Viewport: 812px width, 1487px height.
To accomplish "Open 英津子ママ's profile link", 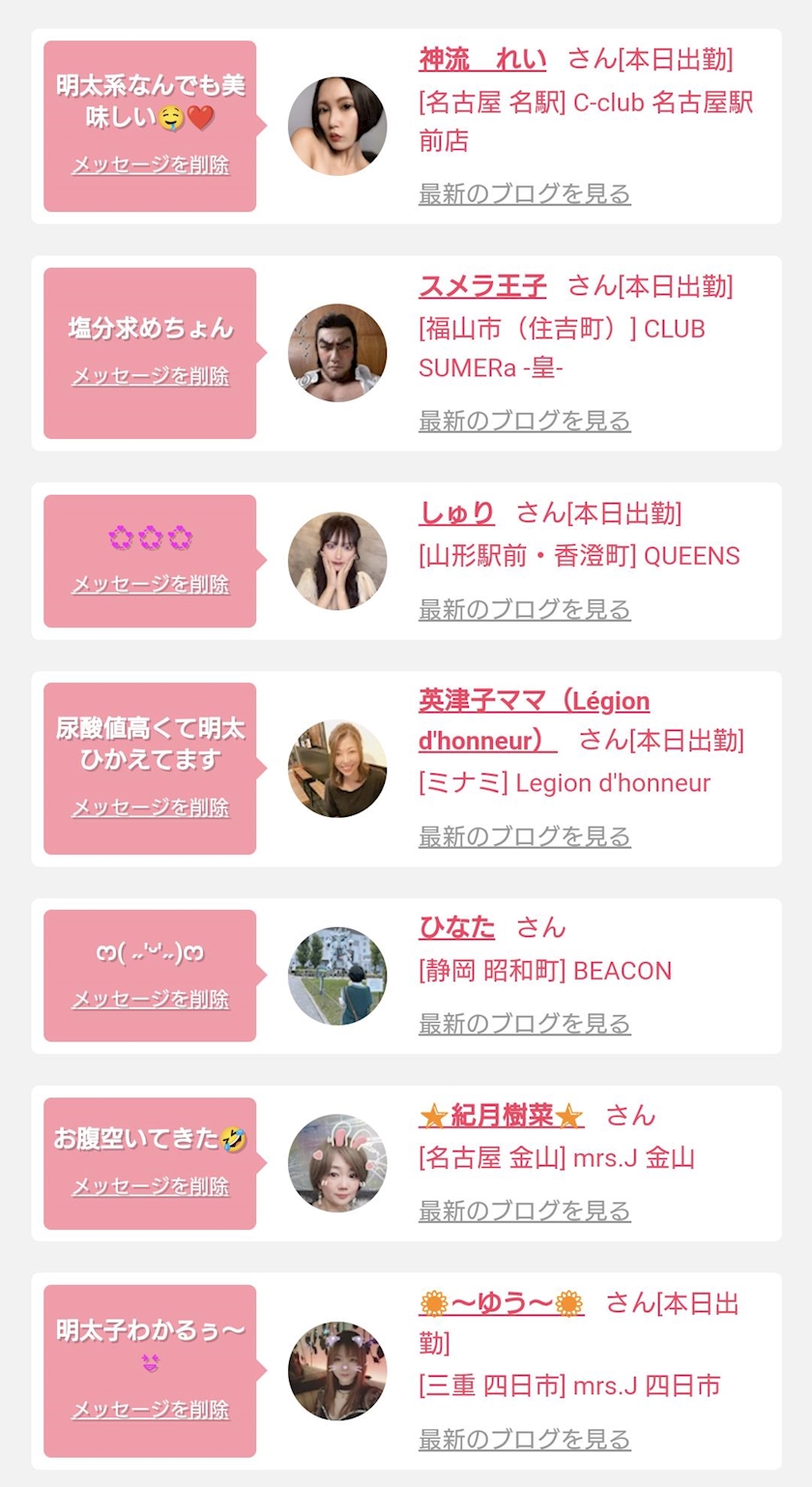I will pyautogui.click(x=534, y=701).
